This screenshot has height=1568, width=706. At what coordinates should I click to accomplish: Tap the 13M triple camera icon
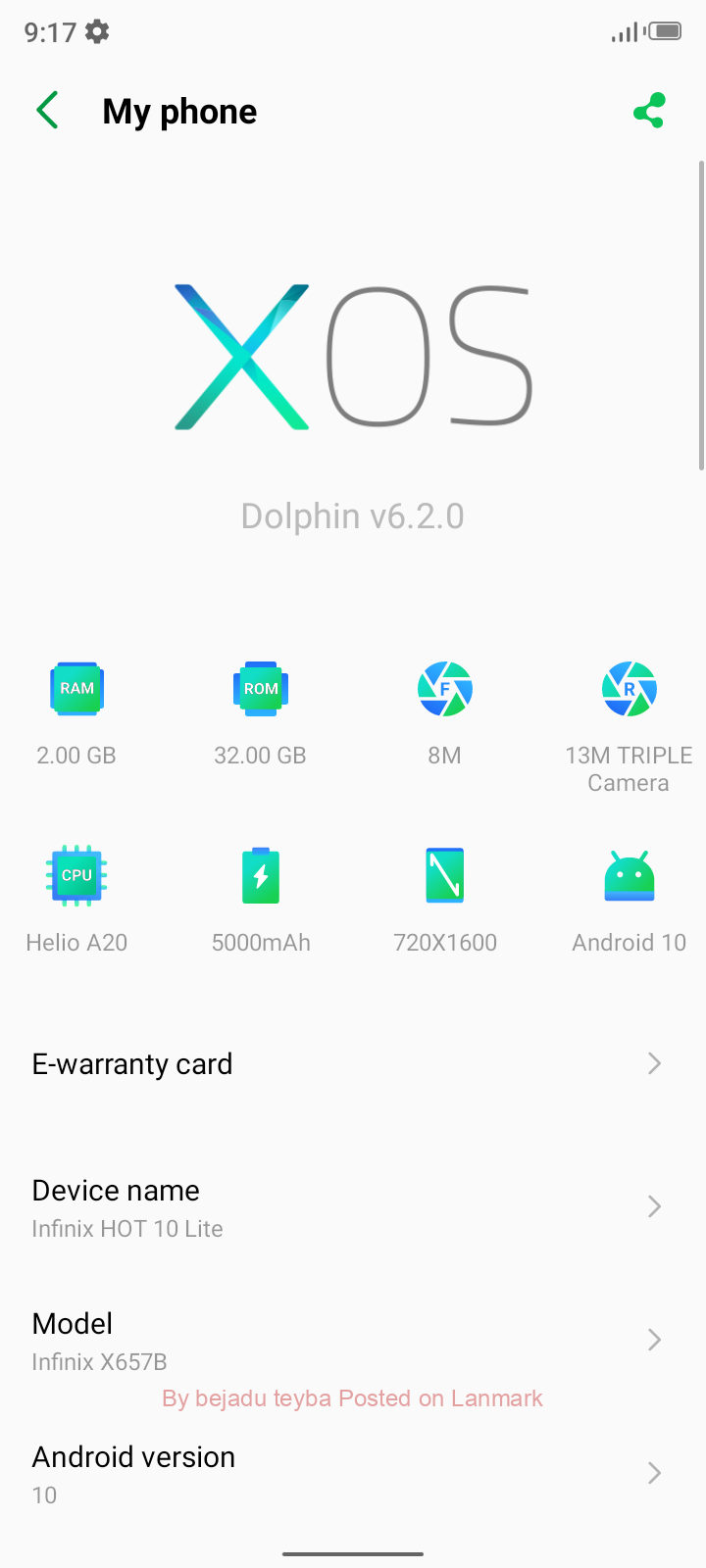point(629,688)
